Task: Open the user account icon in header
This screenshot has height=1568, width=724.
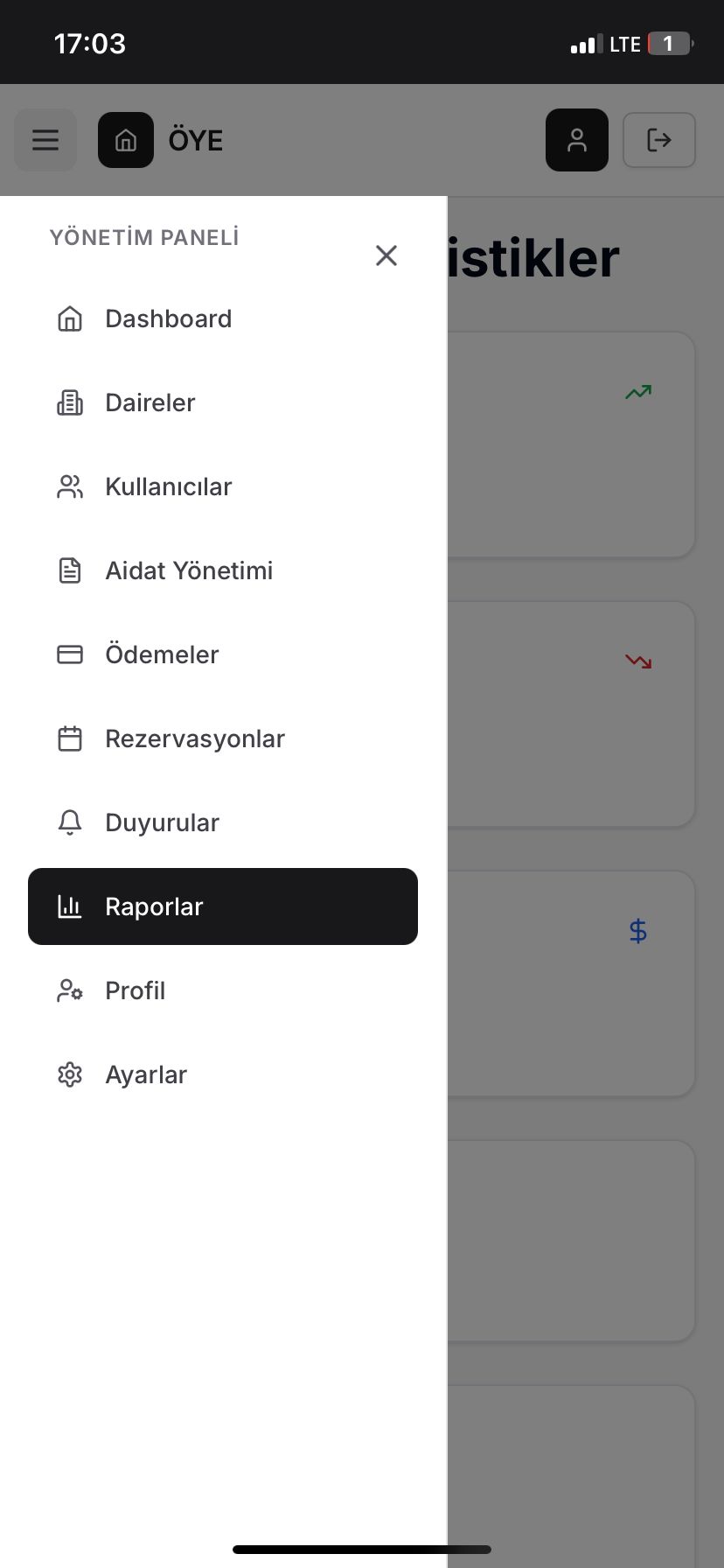Action: click(576, 140)
